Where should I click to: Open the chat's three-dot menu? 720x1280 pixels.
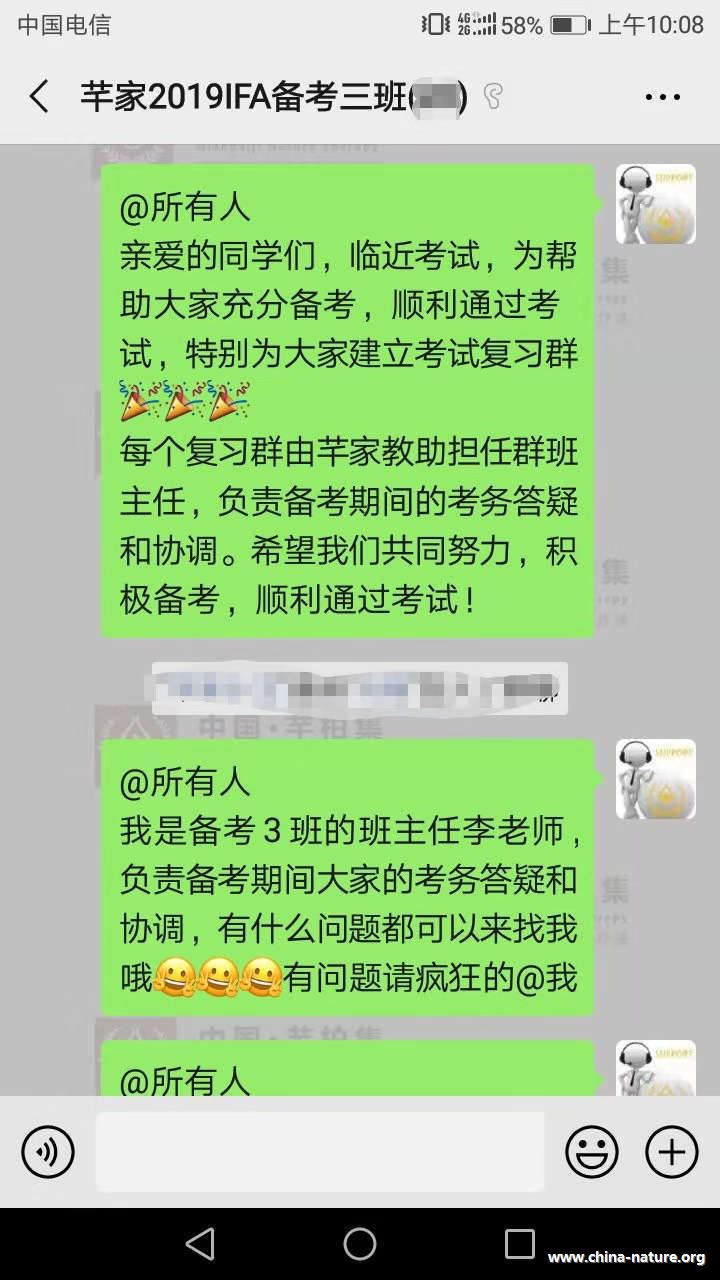pos(662,97)
